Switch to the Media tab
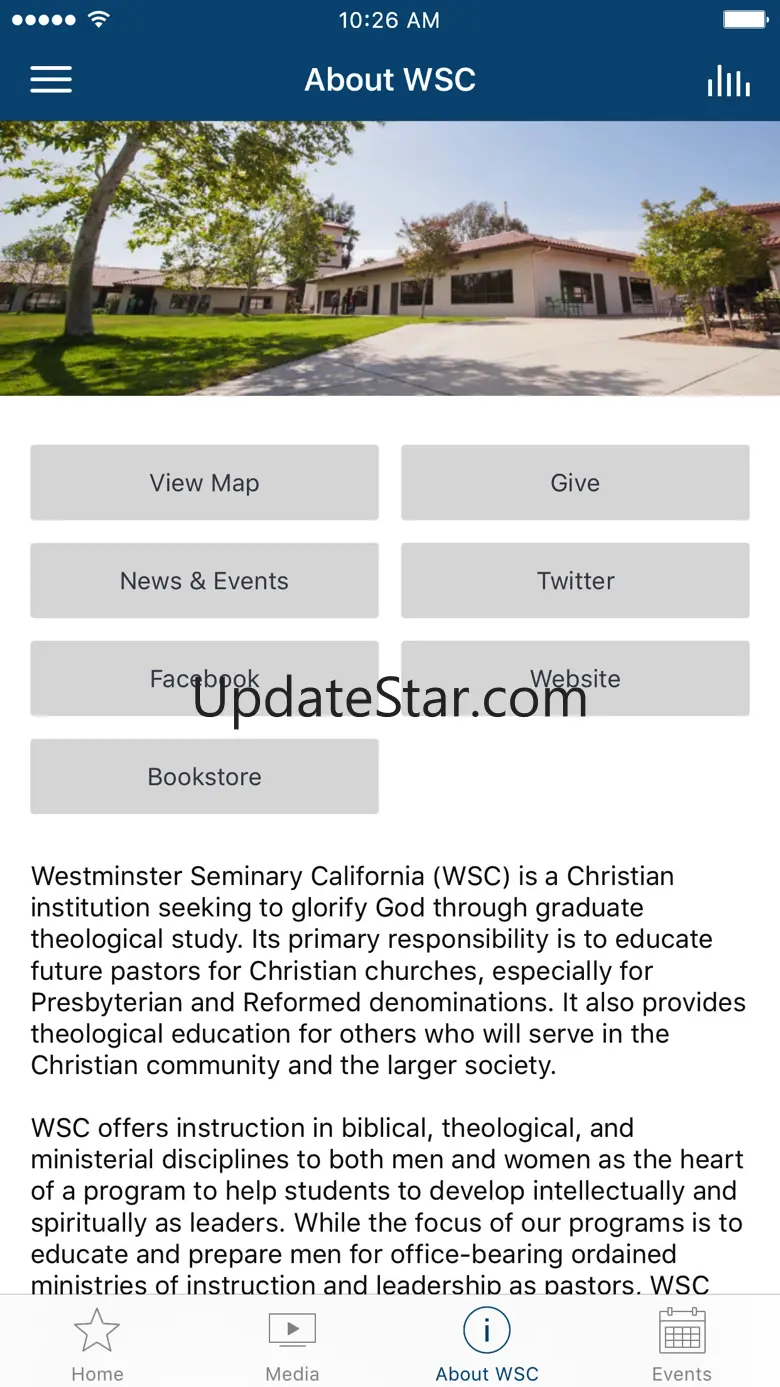 [292, 1343]
